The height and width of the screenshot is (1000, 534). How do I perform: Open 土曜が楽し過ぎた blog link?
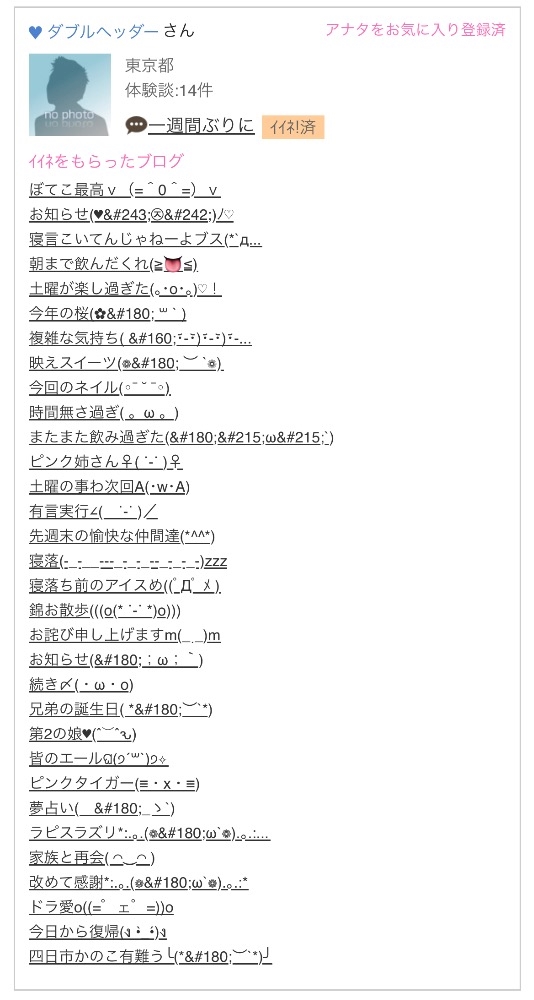(126, 288)
